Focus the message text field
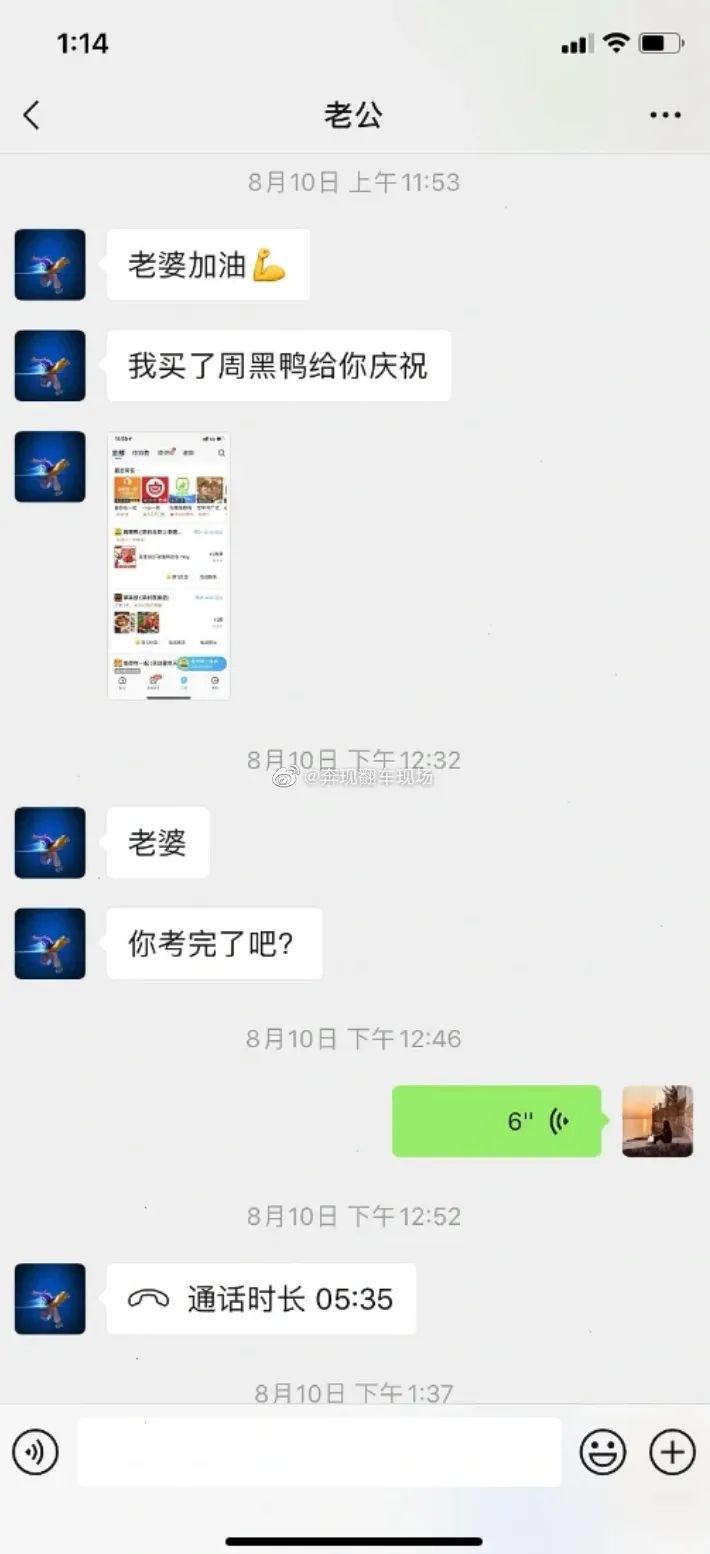Image resolution: width=710 pixels, height=1554 pixels. pos(319,1452)
